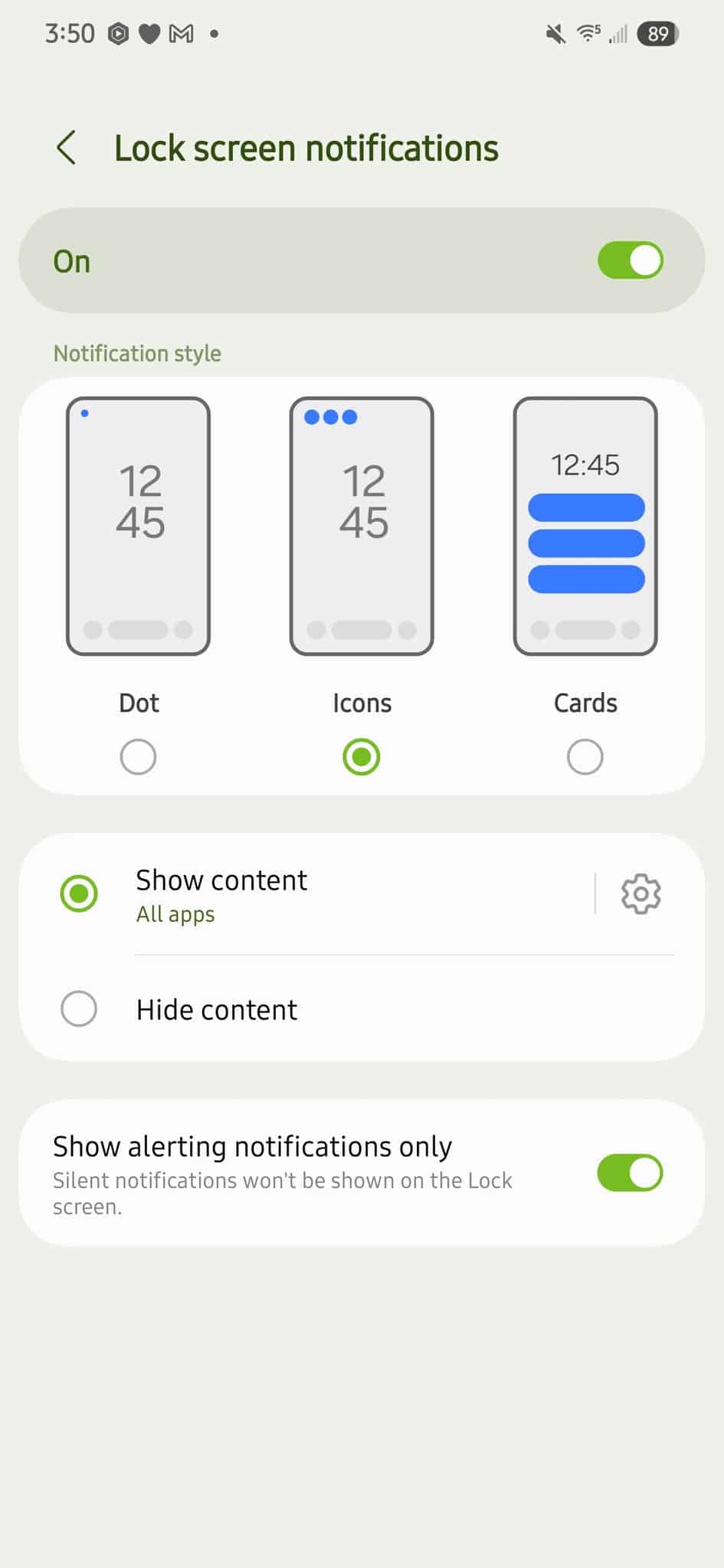Go back from Lock screen notifications
The width and height of the screenshot is (724, 1568).
67,148
